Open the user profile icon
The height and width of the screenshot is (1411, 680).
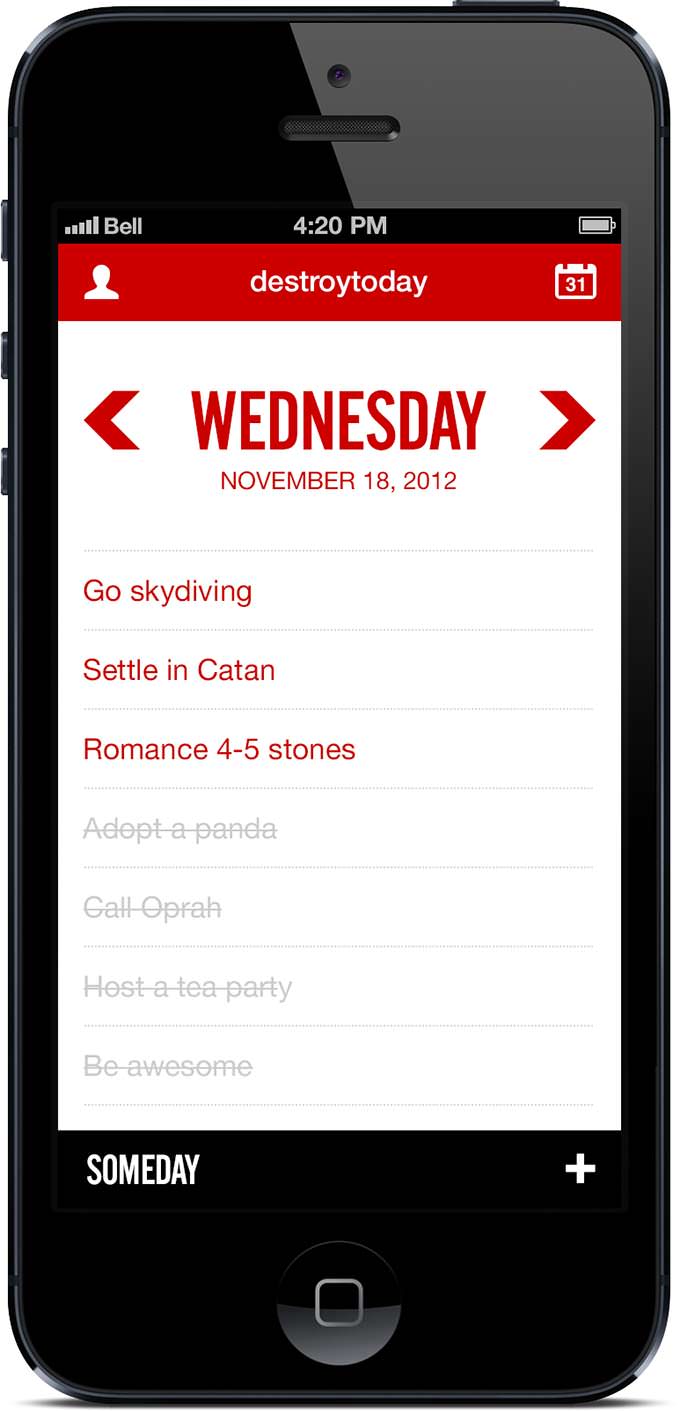coord(102,282)
